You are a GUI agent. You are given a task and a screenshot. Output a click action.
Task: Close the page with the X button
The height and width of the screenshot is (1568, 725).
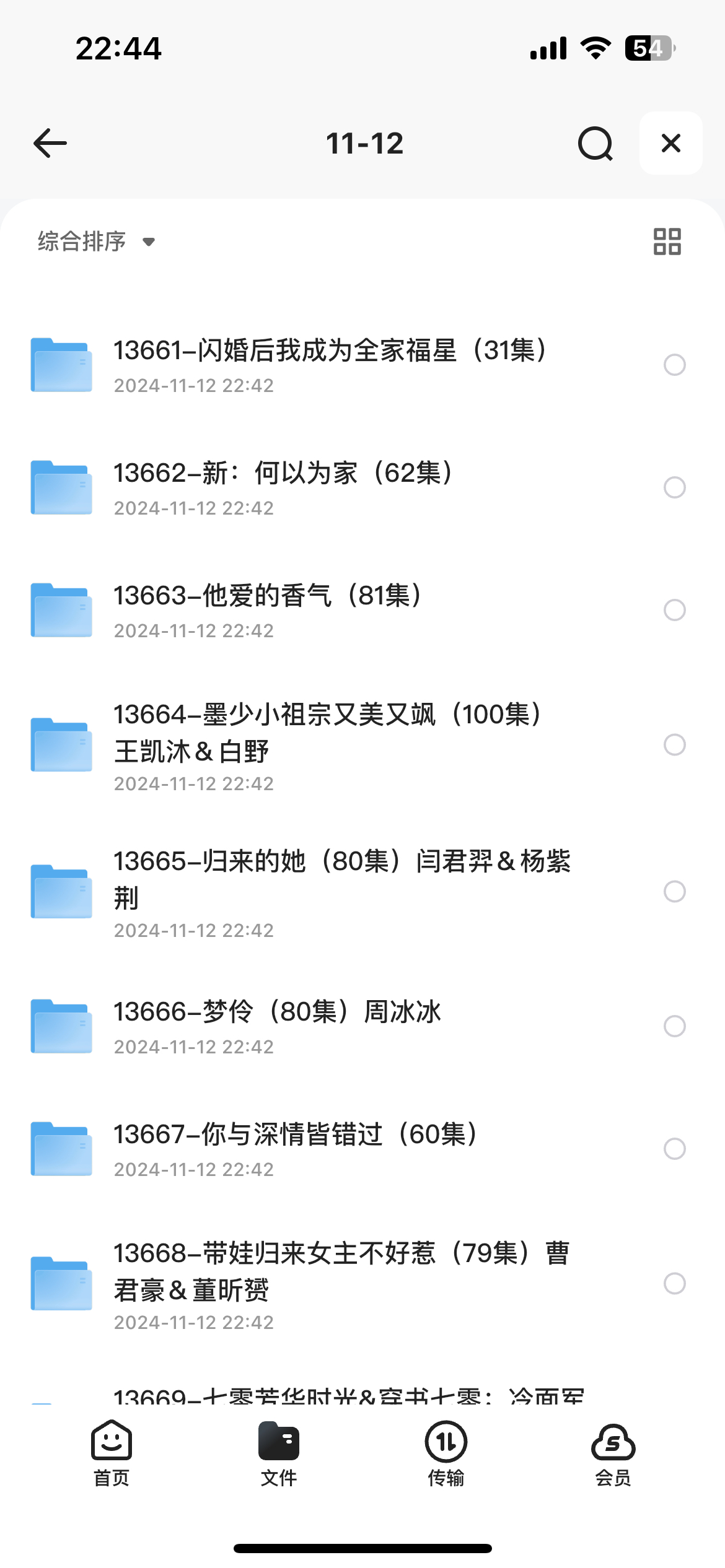coord(670,143)
